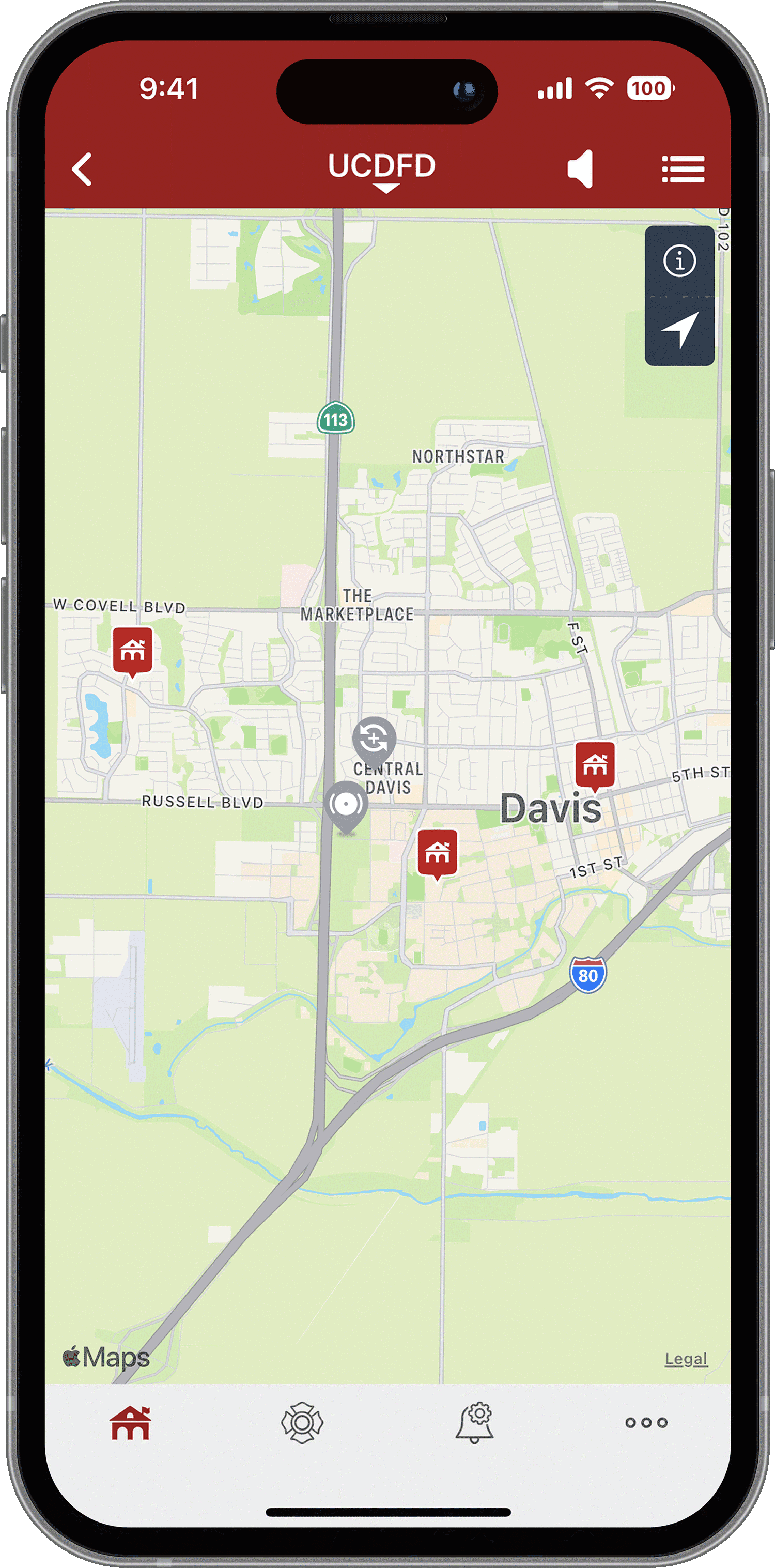Screen dimensions: 775x1568
Task: Open the Legal link on map
Action: 686,1358
